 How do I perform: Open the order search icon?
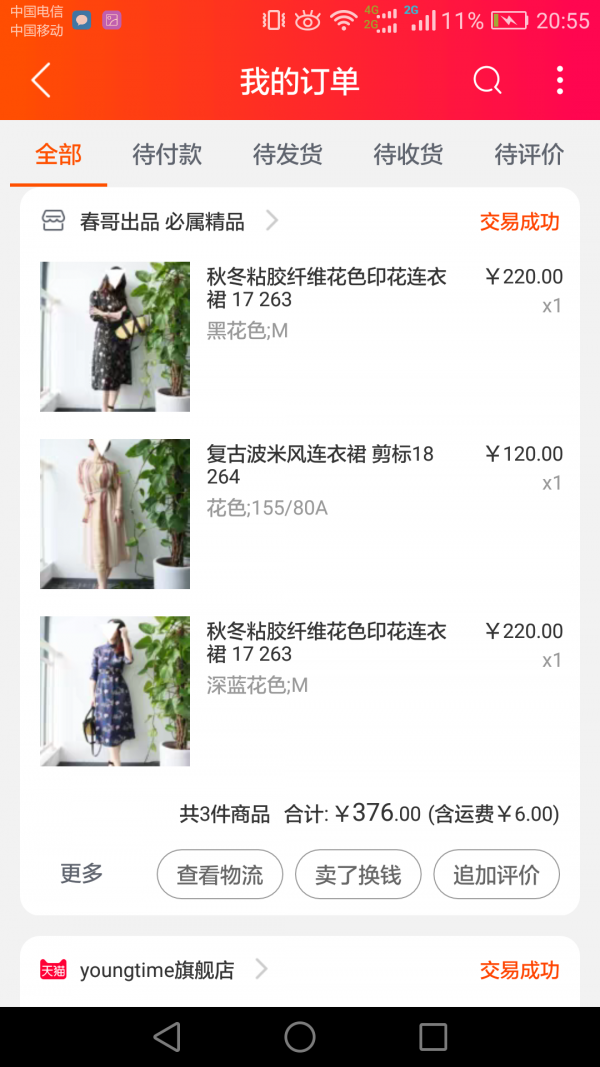pos(487,80)
